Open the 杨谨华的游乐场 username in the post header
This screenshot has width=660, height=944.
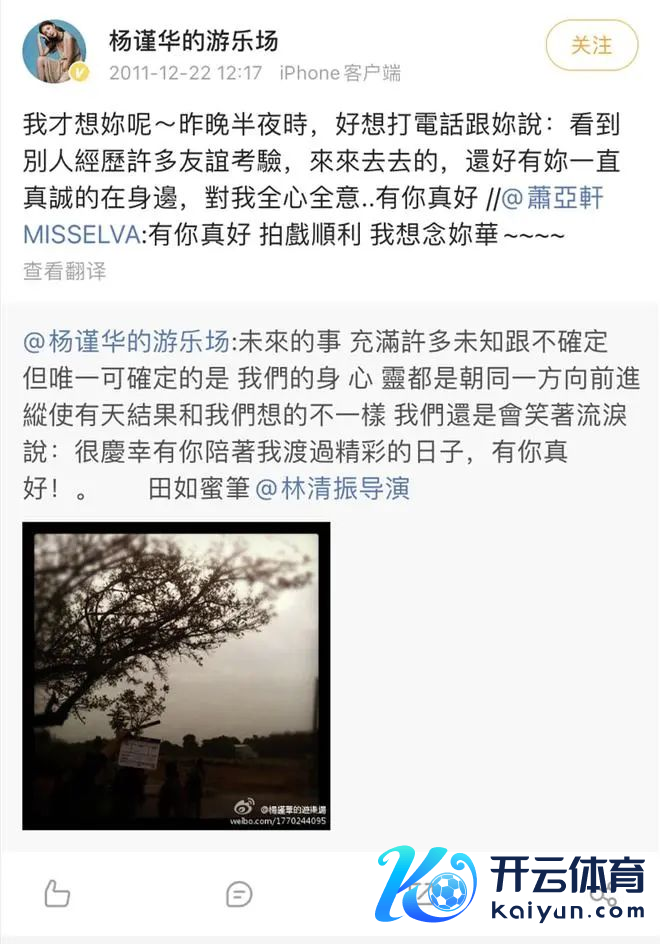point(193,41)
